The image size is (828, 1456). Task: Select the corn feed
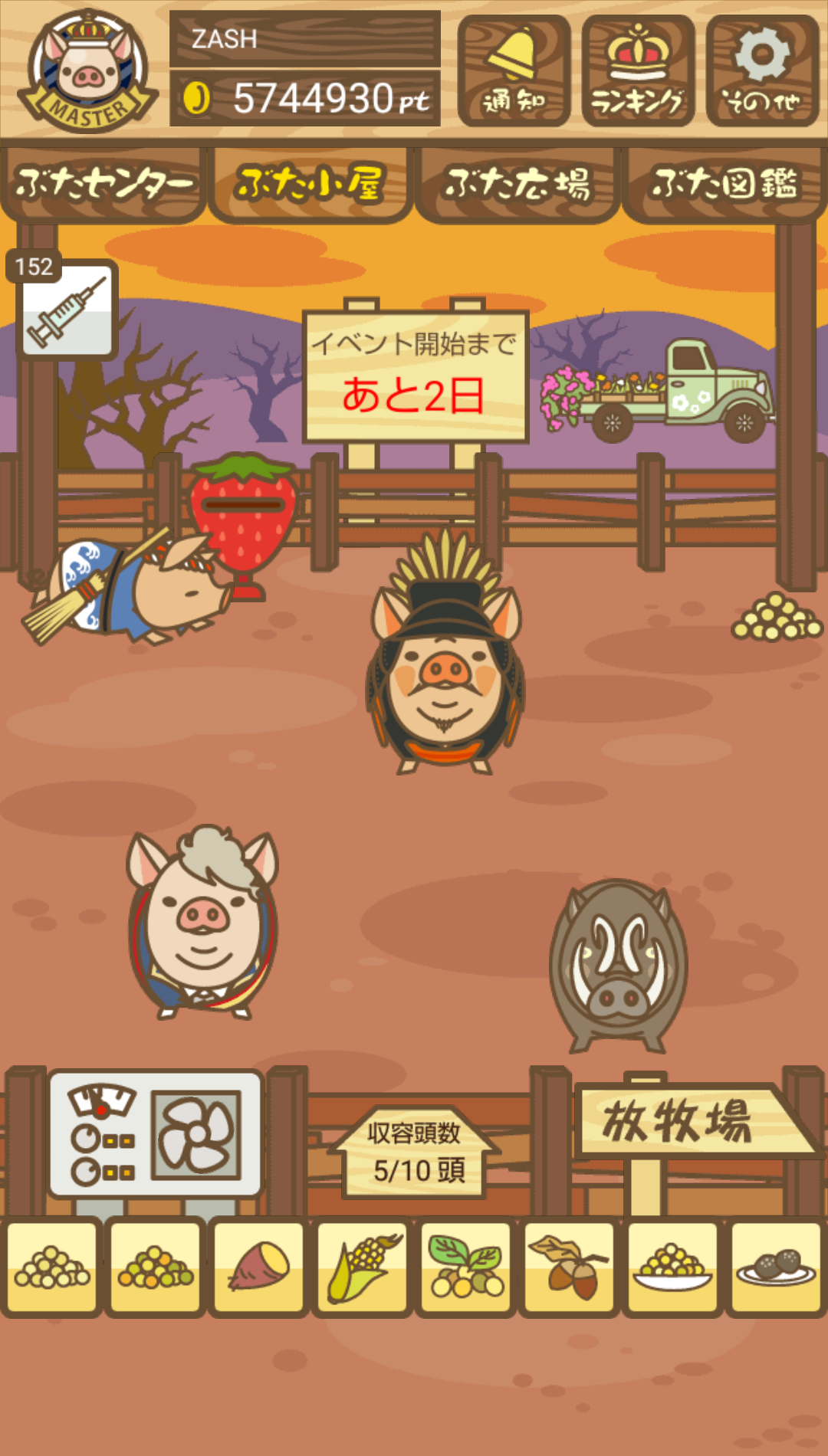(x=362, y=1267)
